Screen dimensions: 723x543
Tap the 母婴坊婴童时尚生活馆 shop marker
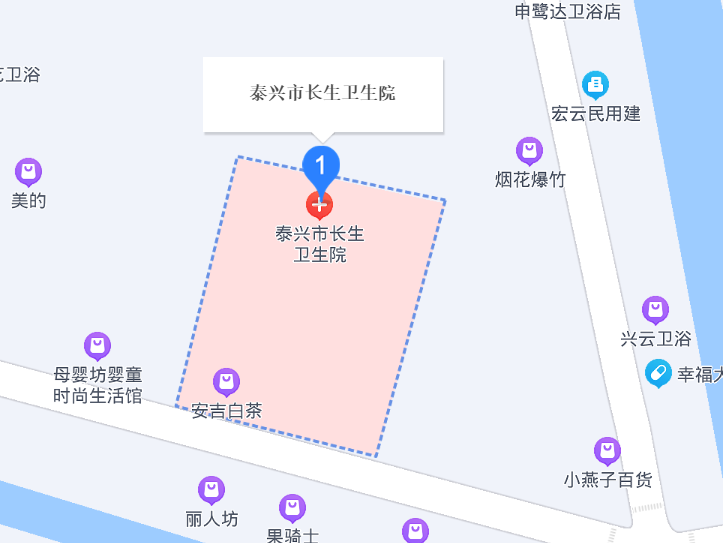tap(97, 346)
